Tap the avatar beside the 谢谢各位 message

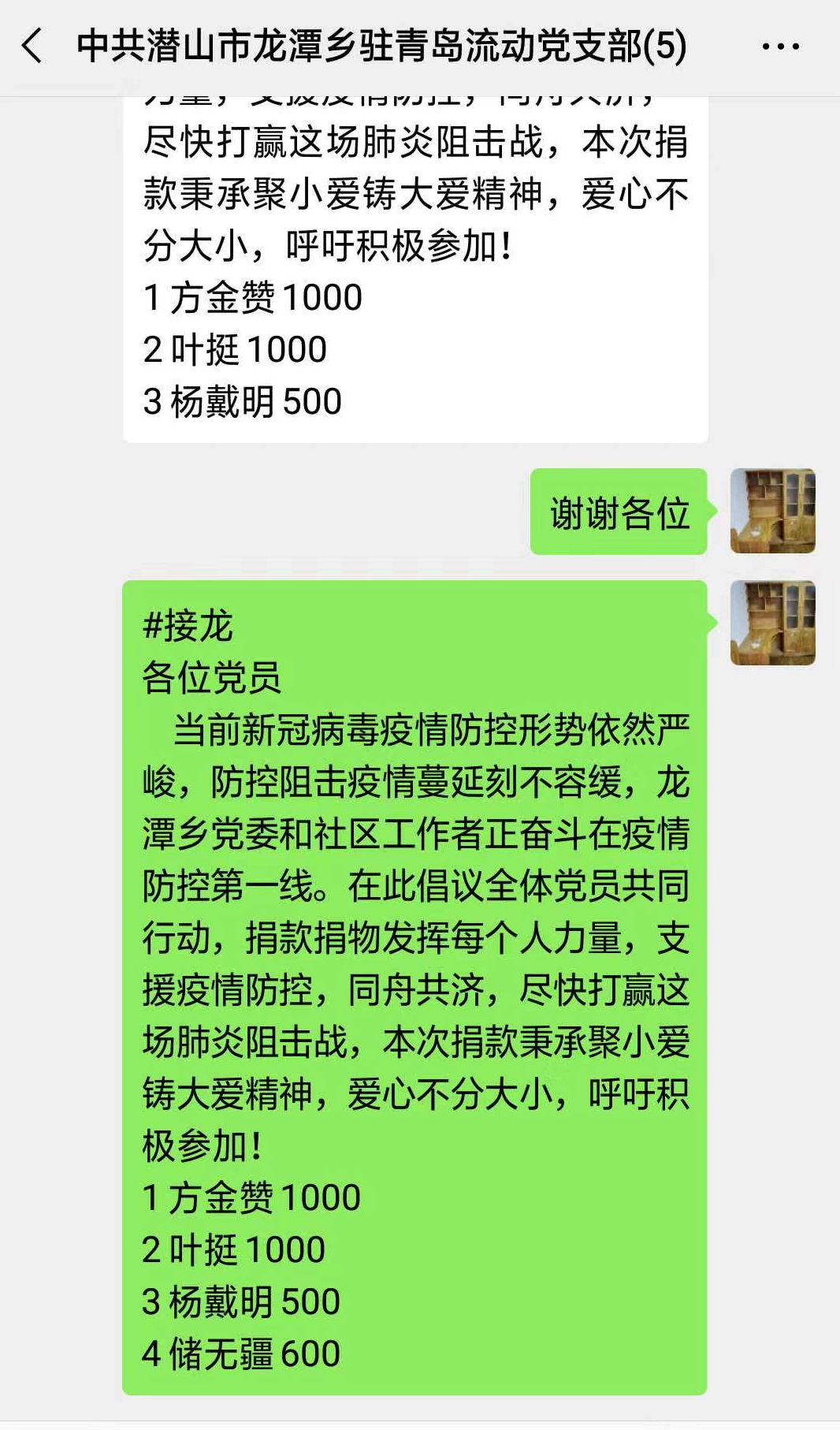(x=772, y=511)
